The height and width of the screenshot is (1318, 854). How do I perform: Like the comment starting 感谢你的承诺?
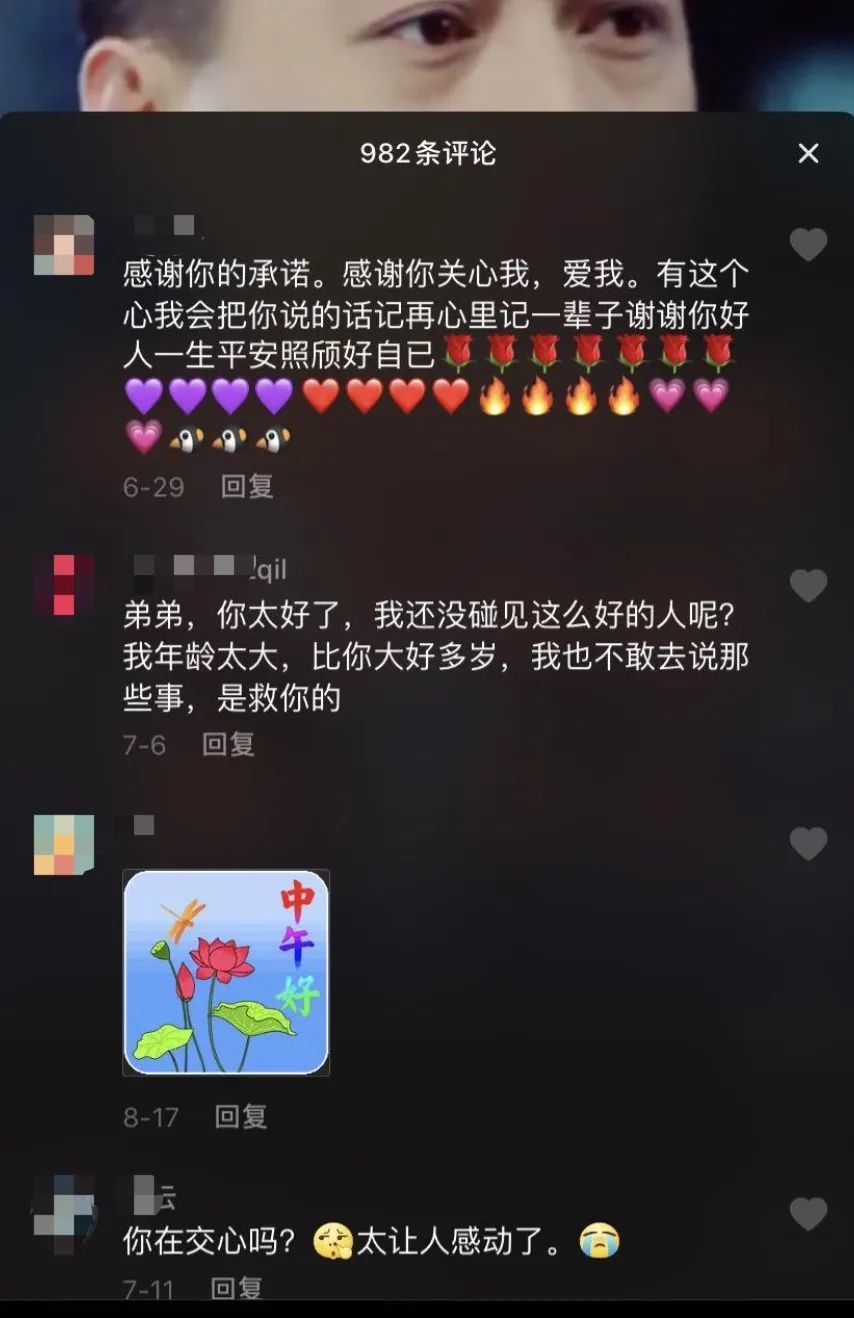(x=808, y=244)
